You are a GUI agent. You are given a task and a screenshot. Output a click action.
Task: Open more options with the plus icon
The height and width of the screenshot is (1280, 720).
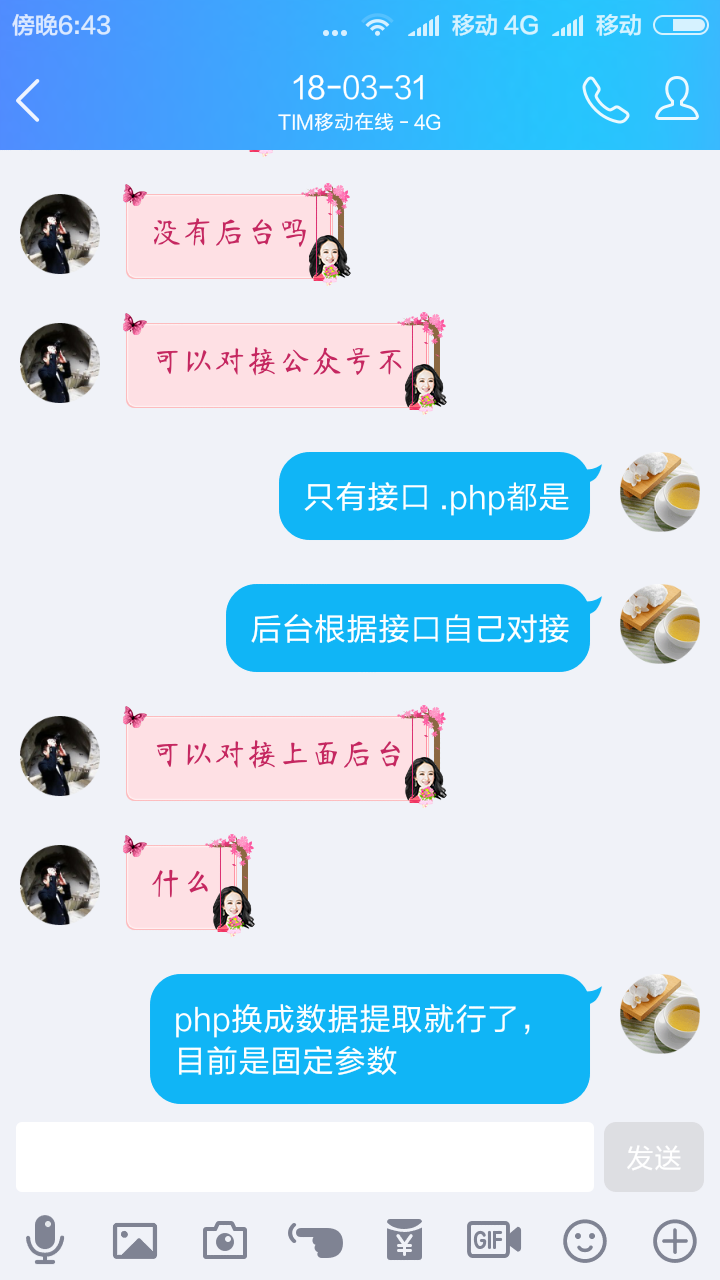674,1241
